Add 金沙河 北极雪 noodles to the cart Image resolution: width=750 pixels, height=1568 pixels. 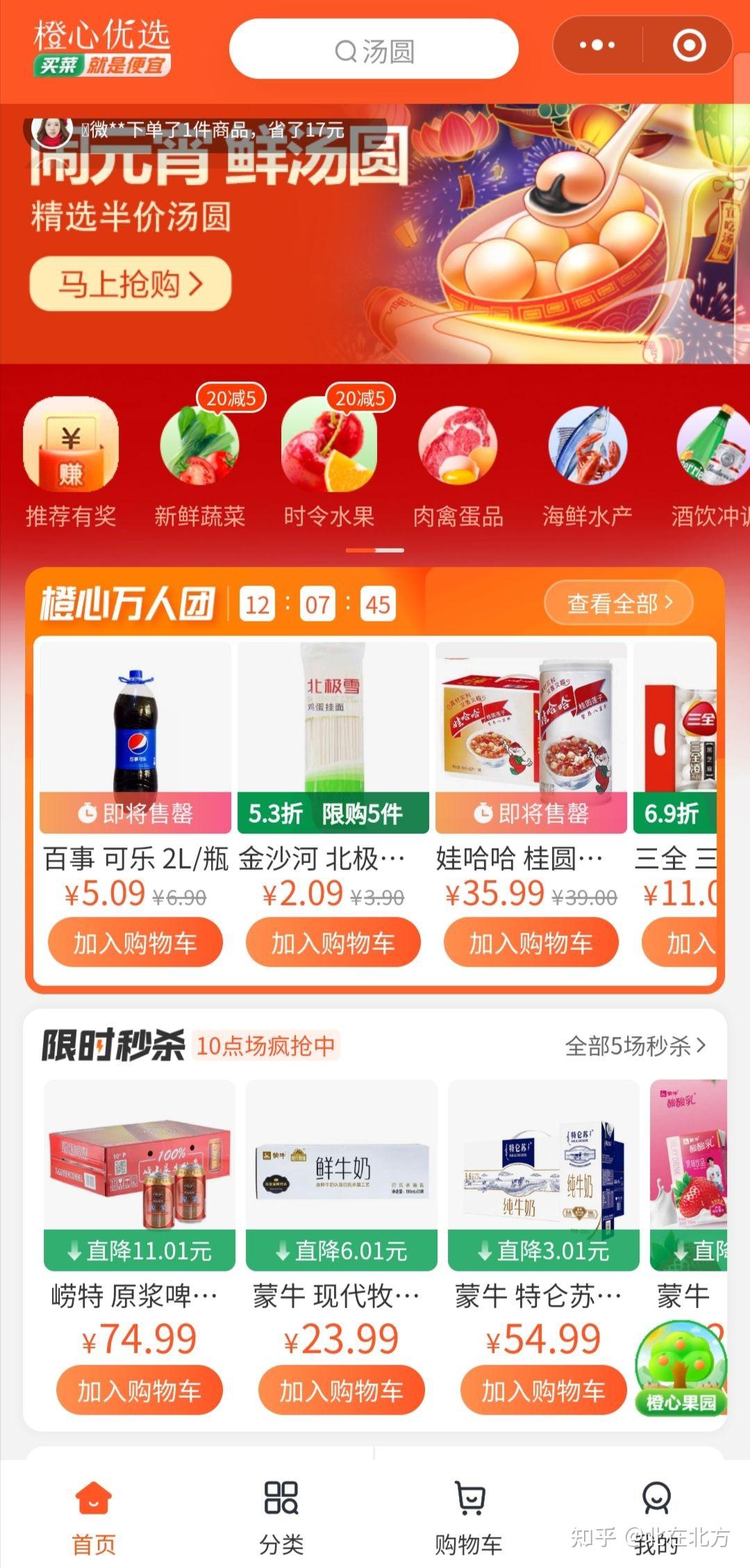333,942
